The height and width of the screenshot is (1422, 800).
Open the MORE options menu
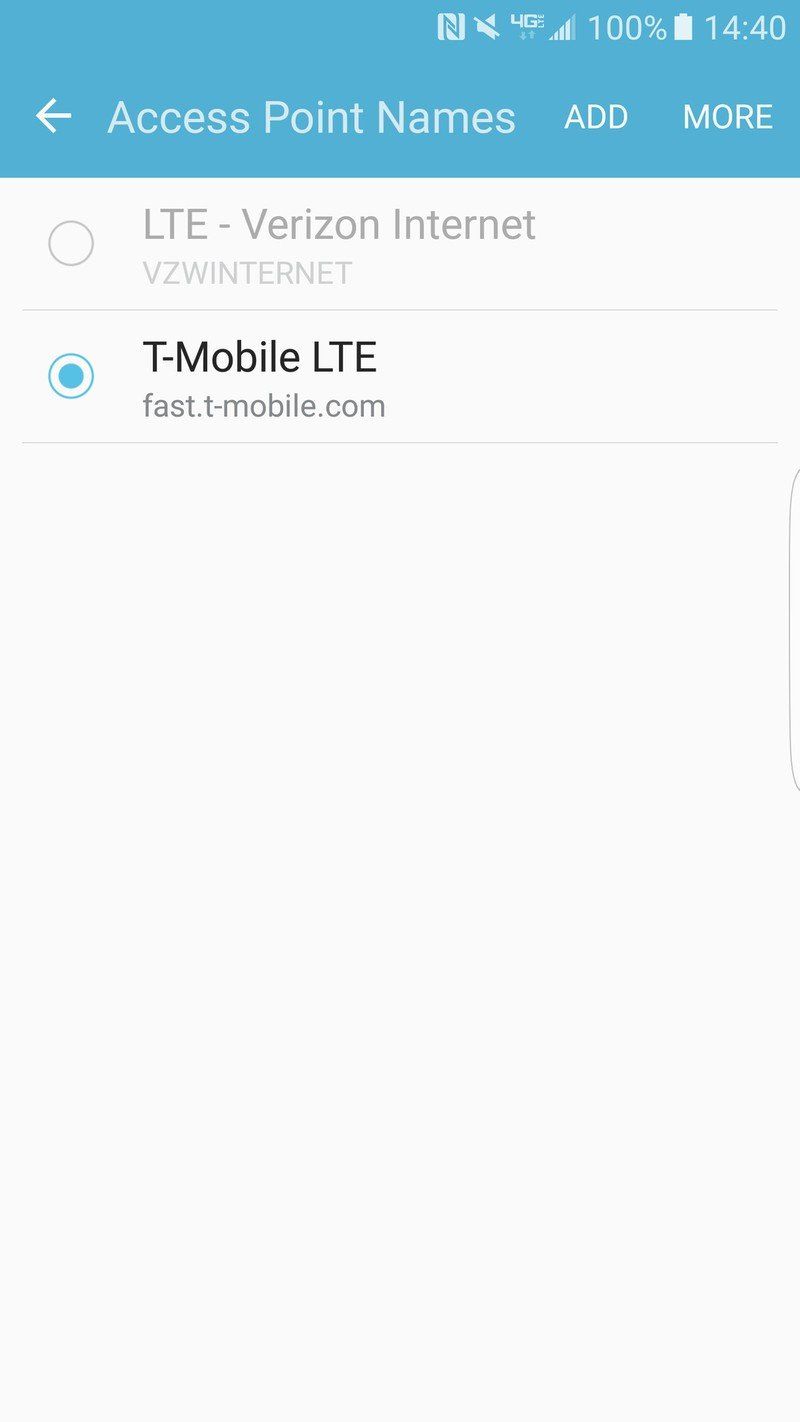point(727,116)
